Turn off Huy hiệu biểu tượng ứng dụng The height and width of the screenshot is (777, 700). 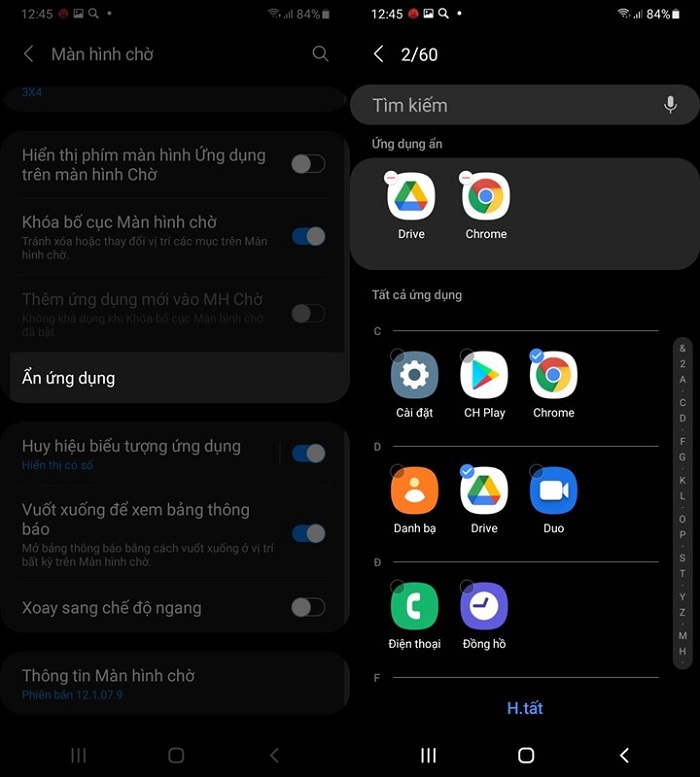click(x=308, y=453)
